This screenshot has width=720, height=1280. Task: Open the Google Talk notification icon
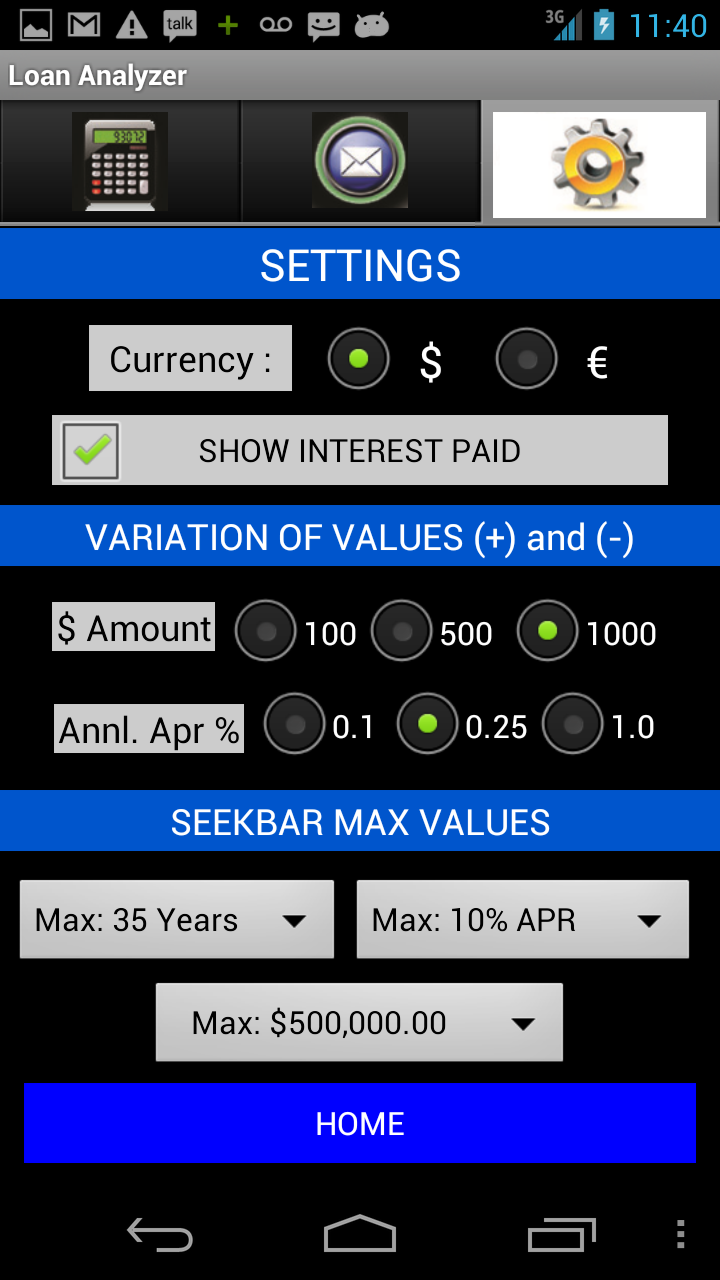178,24
